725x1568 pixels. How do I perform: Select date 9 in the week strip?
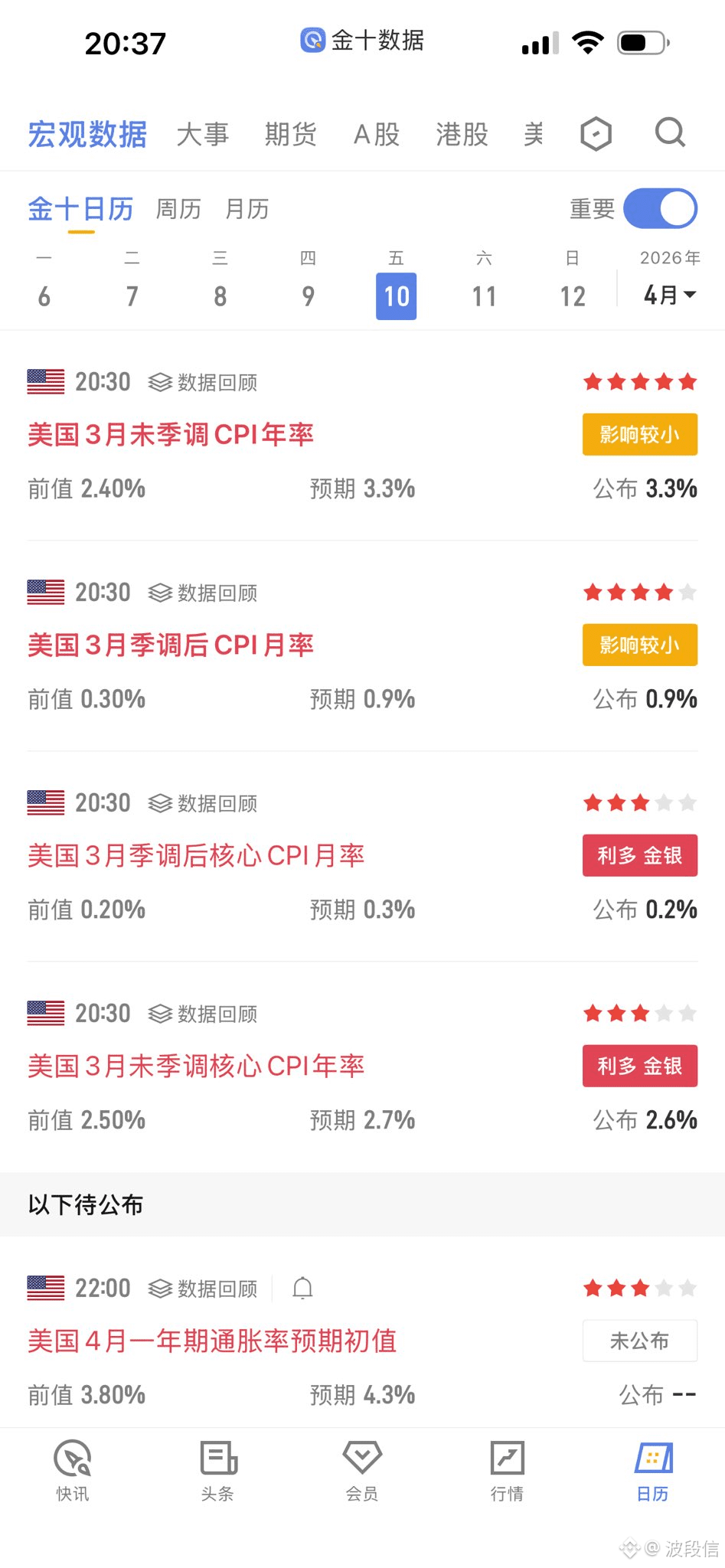[308, 296]
